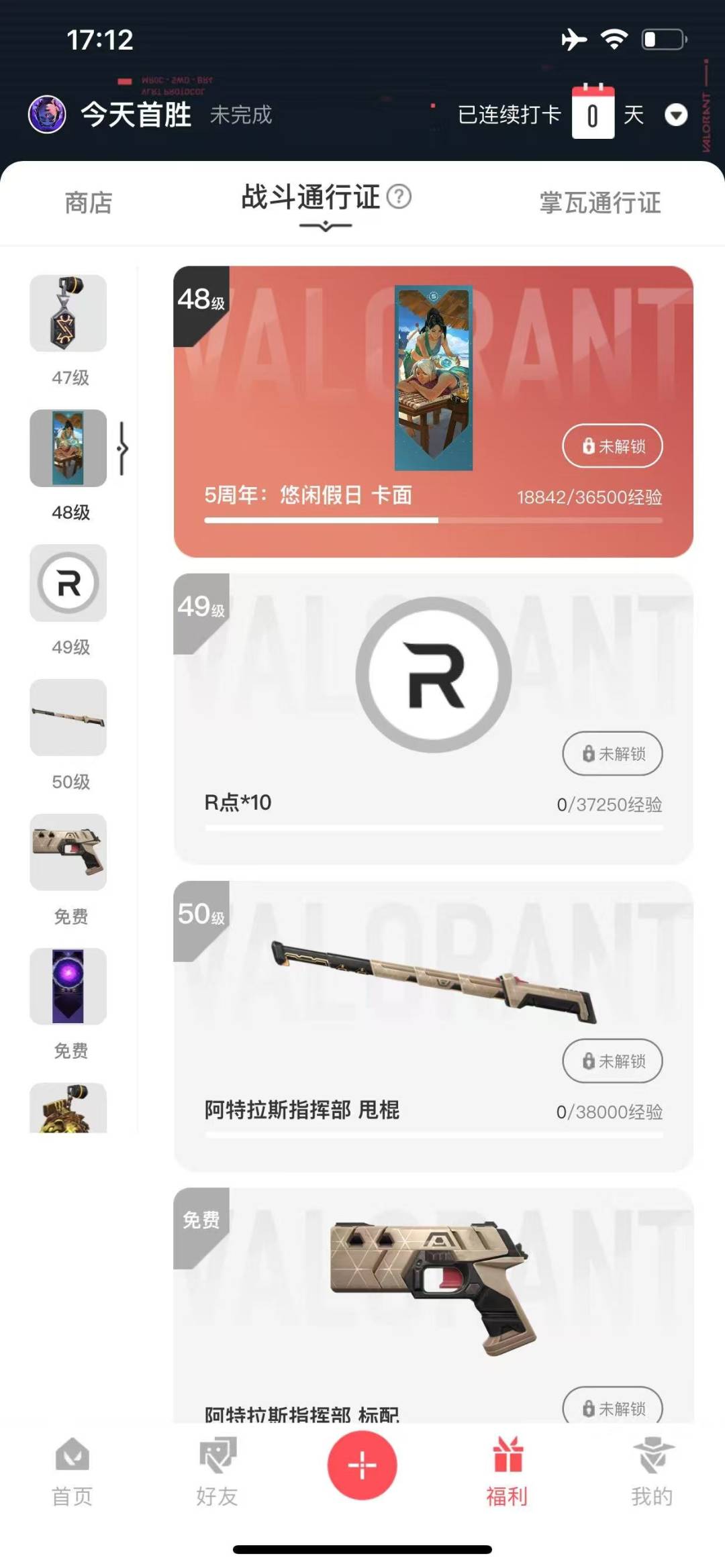Expand the check-in dropdown arrow
The width and height of the screenshot is (725, 1568).
point(675,115)
